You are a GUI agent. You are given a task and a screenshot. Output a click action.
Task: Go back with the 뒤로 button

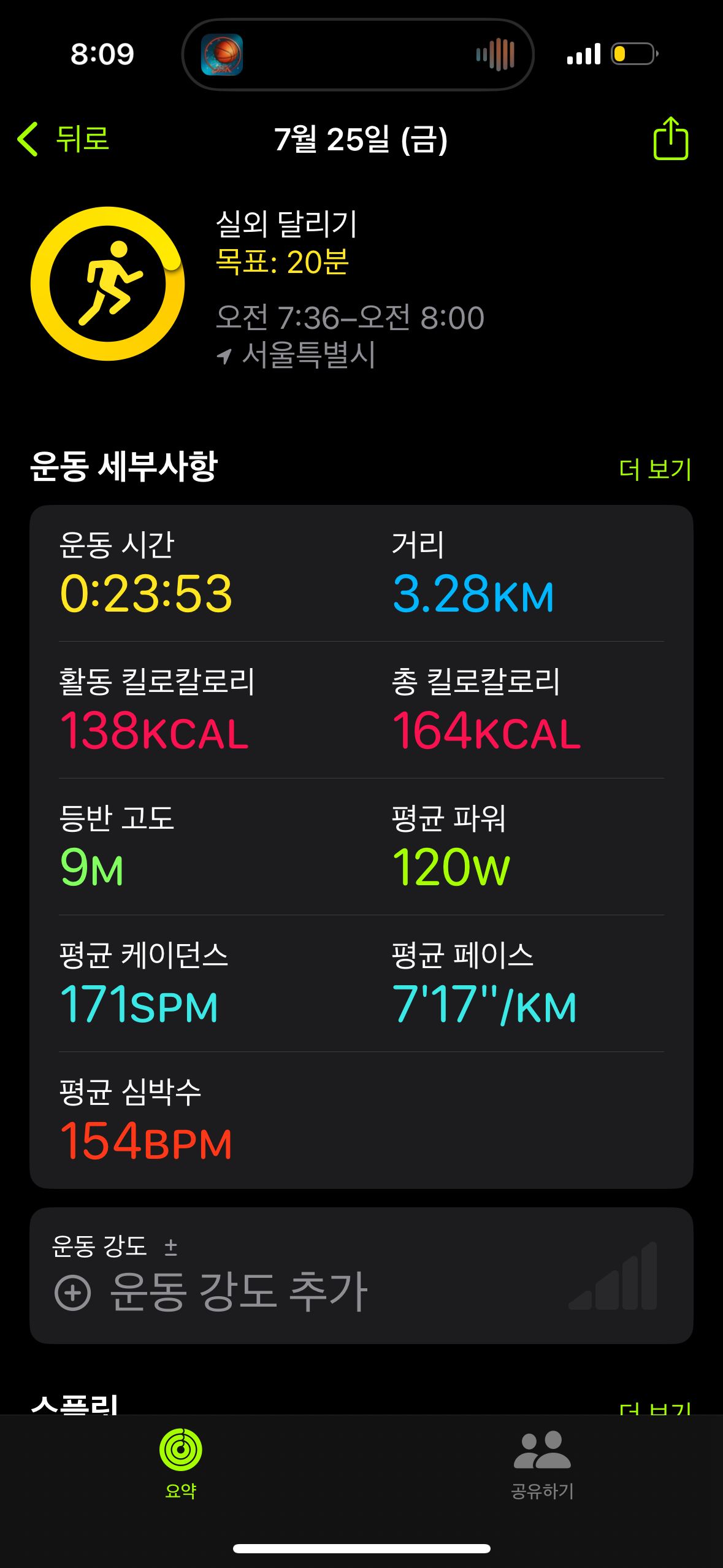coord(64,139)
